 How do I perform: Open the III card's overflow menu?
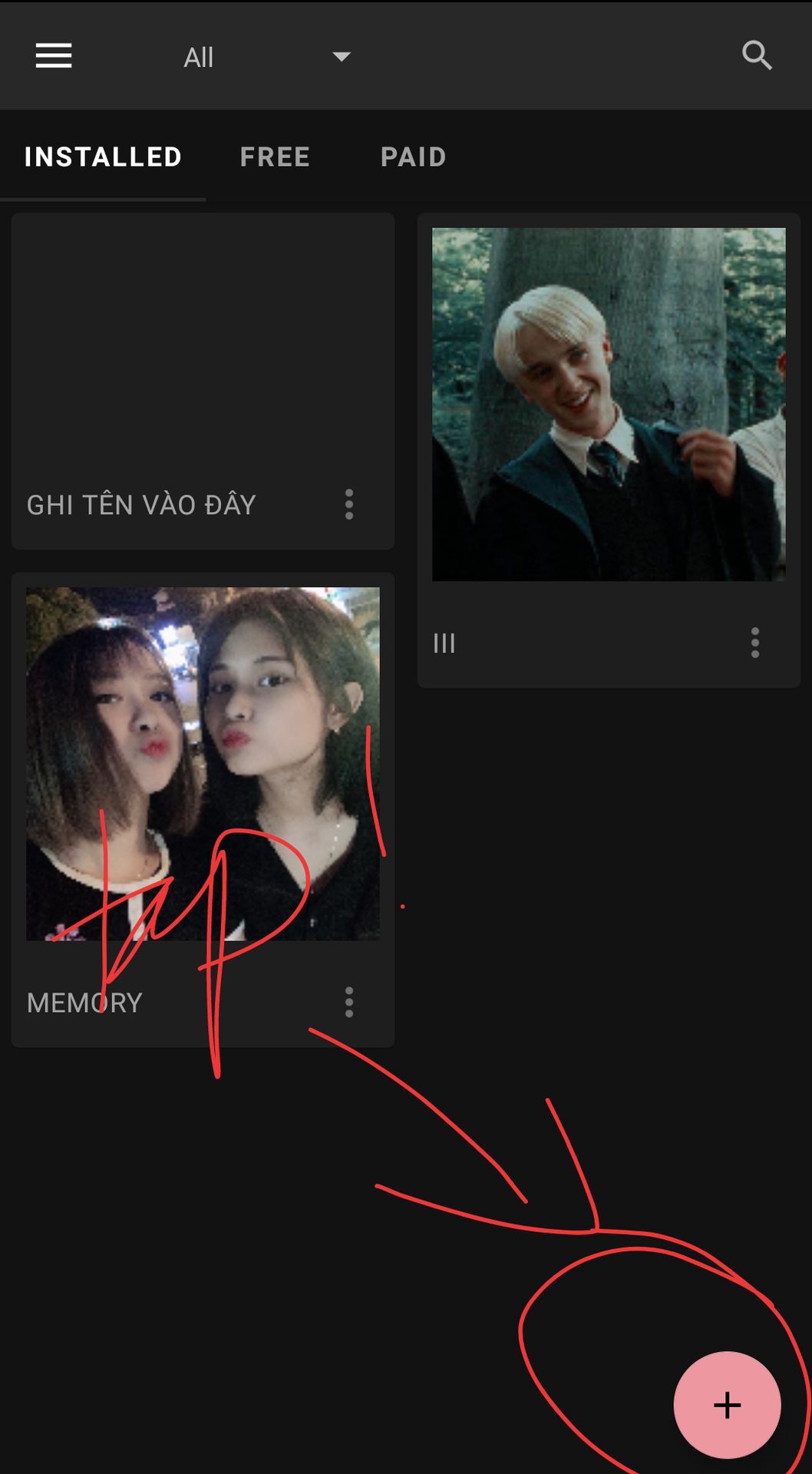click(x=755, y=643)
